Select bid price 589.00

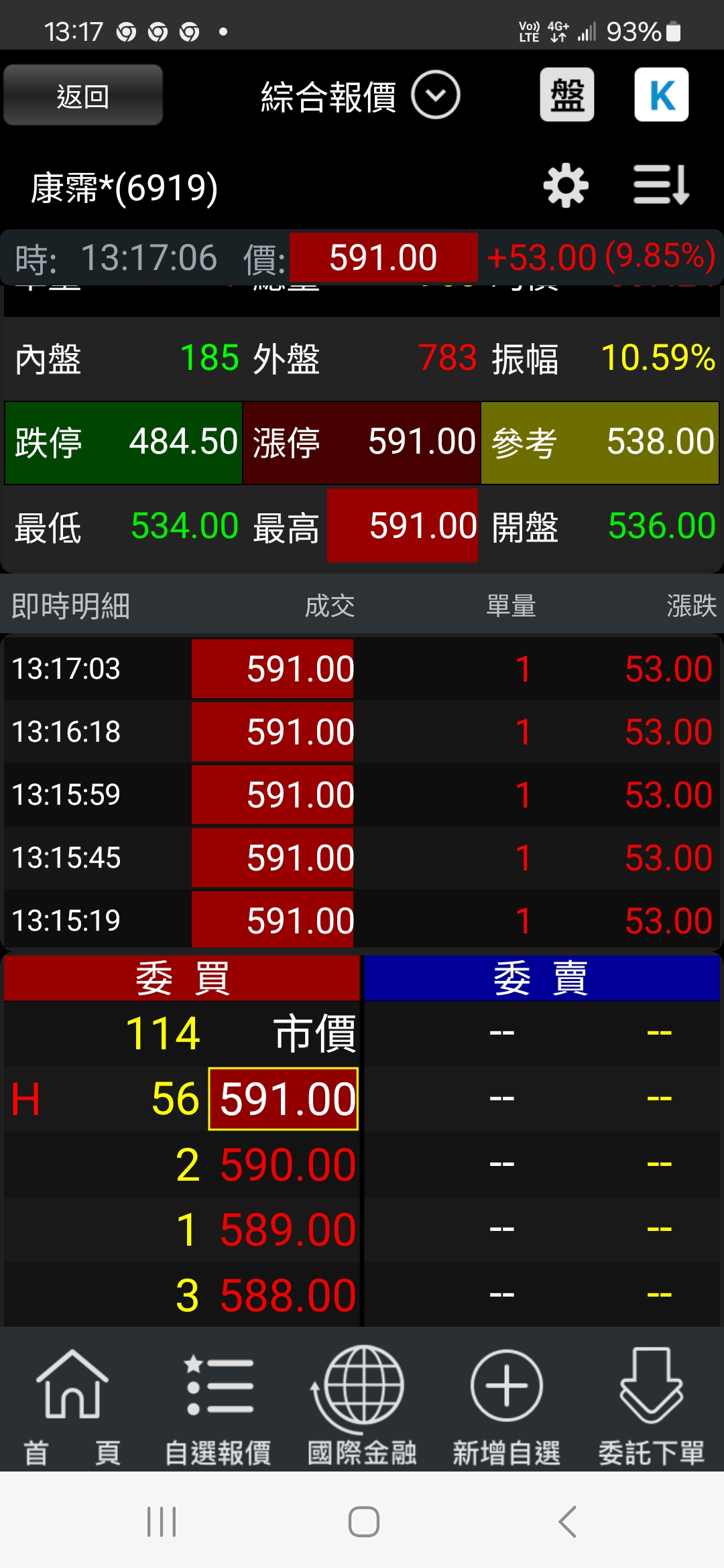pos(288,1230)
